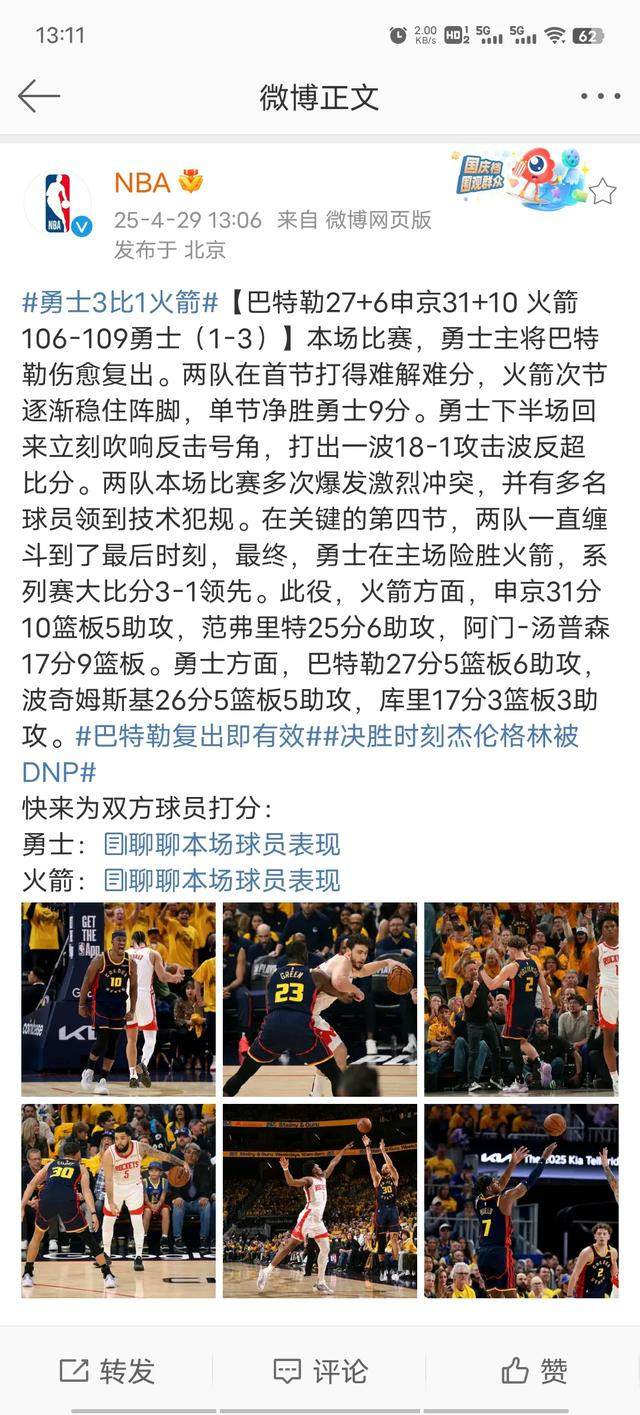Open the #决胜时刻杰伦格林被DNP# hashtag
Screen dimensions: 640x1415
(300, 754)
